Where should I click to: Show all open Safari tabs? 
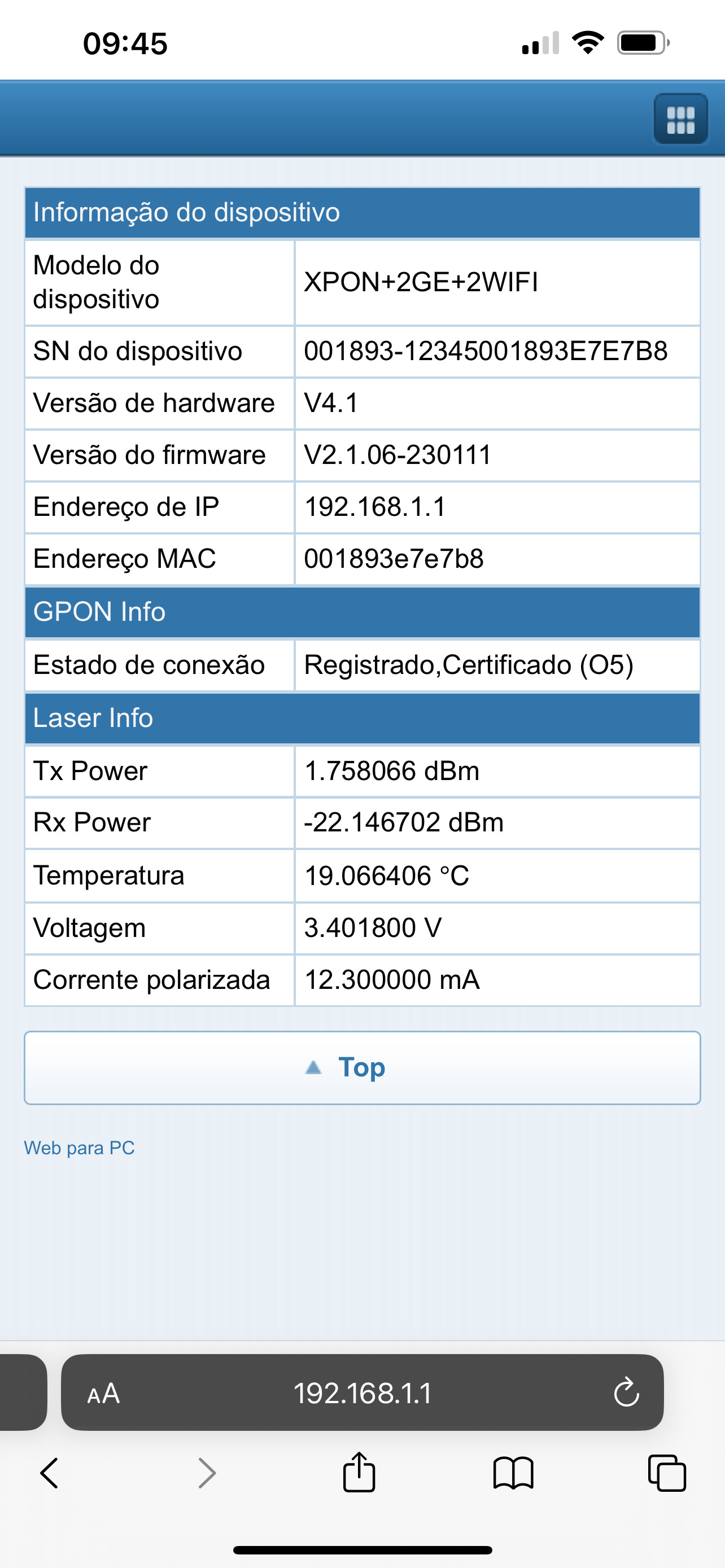667,1474
